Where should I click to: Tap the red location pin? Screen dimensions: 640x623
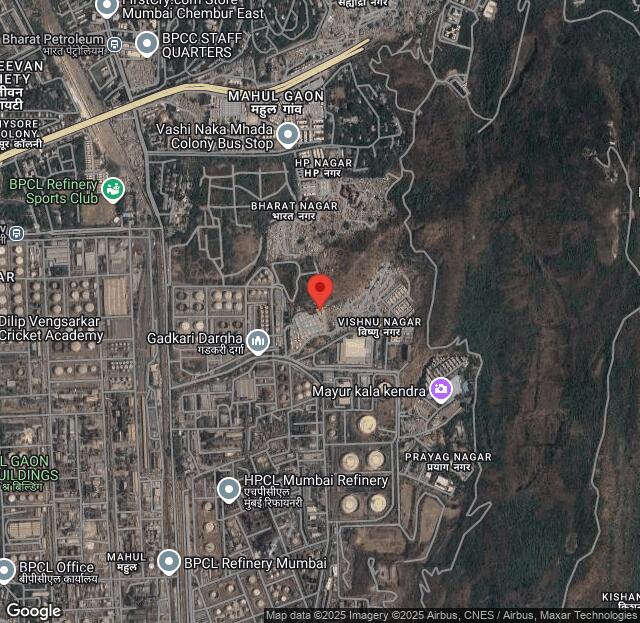pyautogui.click(x=320, y=290)
